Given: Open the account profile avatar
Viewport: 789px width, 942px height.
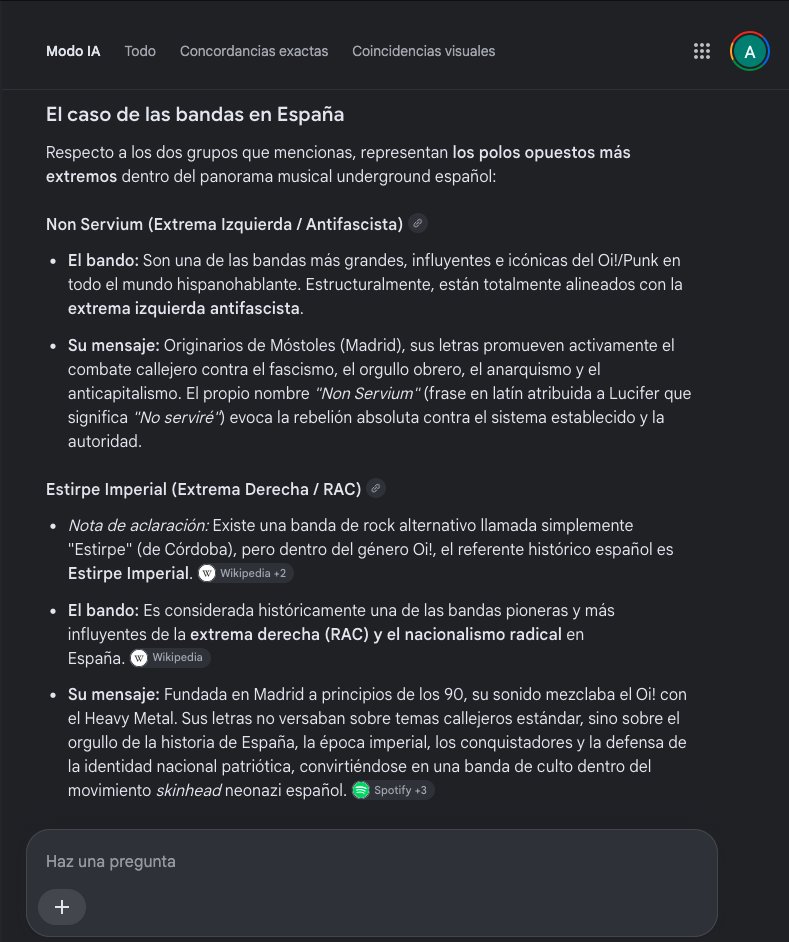Looking at the screenshot, I should coord(749,52).
